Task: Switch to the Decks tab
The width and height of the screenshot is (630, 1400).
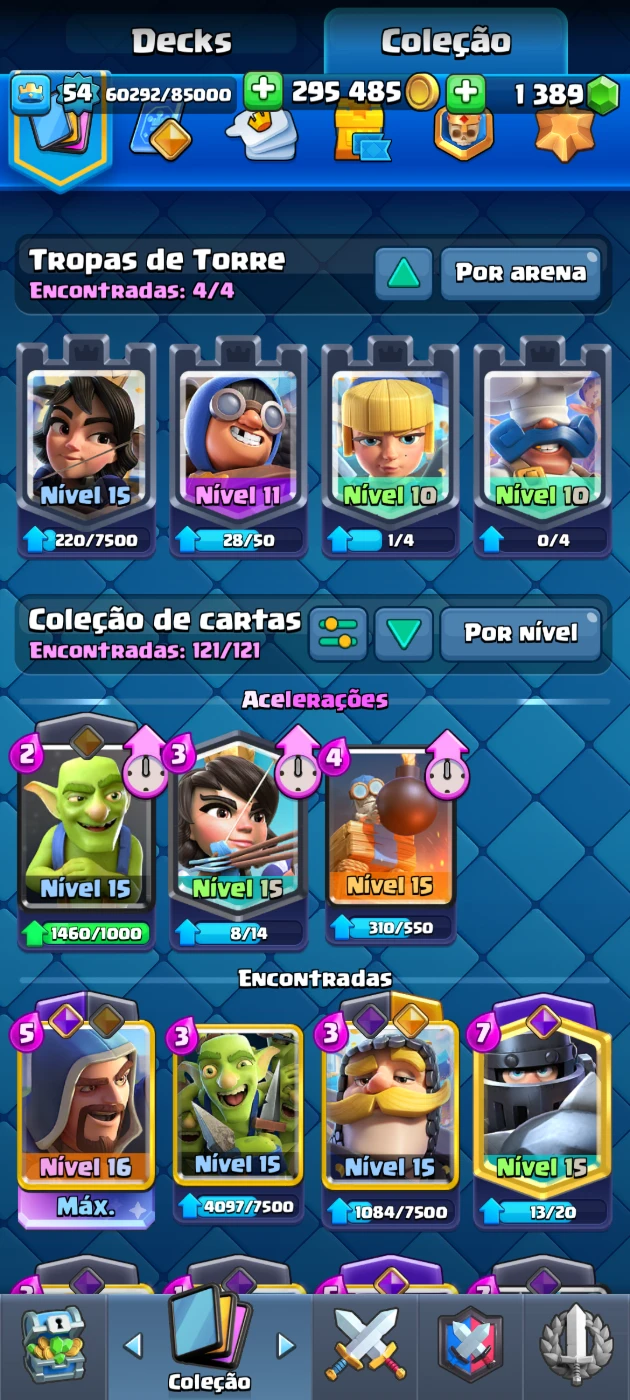Action: 181,41
